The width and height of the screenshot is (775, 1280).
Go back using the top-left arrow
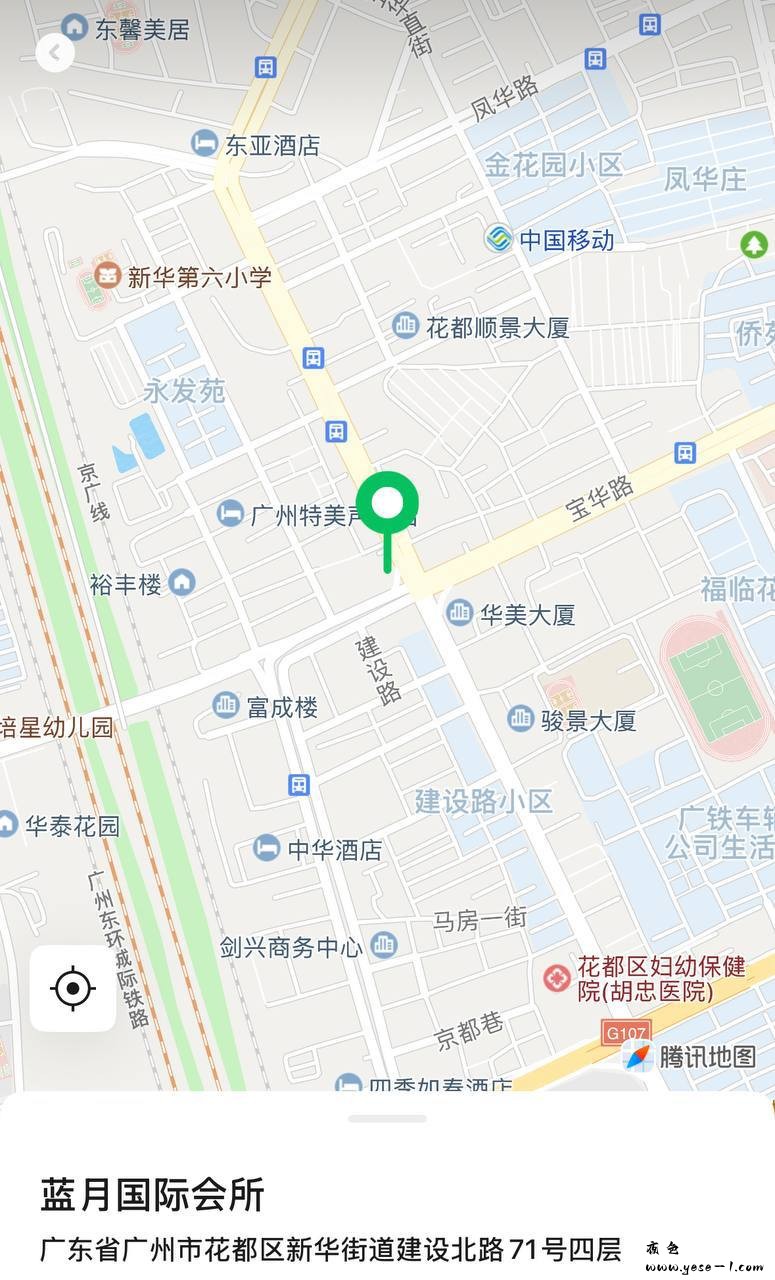(x=55, y=52)
